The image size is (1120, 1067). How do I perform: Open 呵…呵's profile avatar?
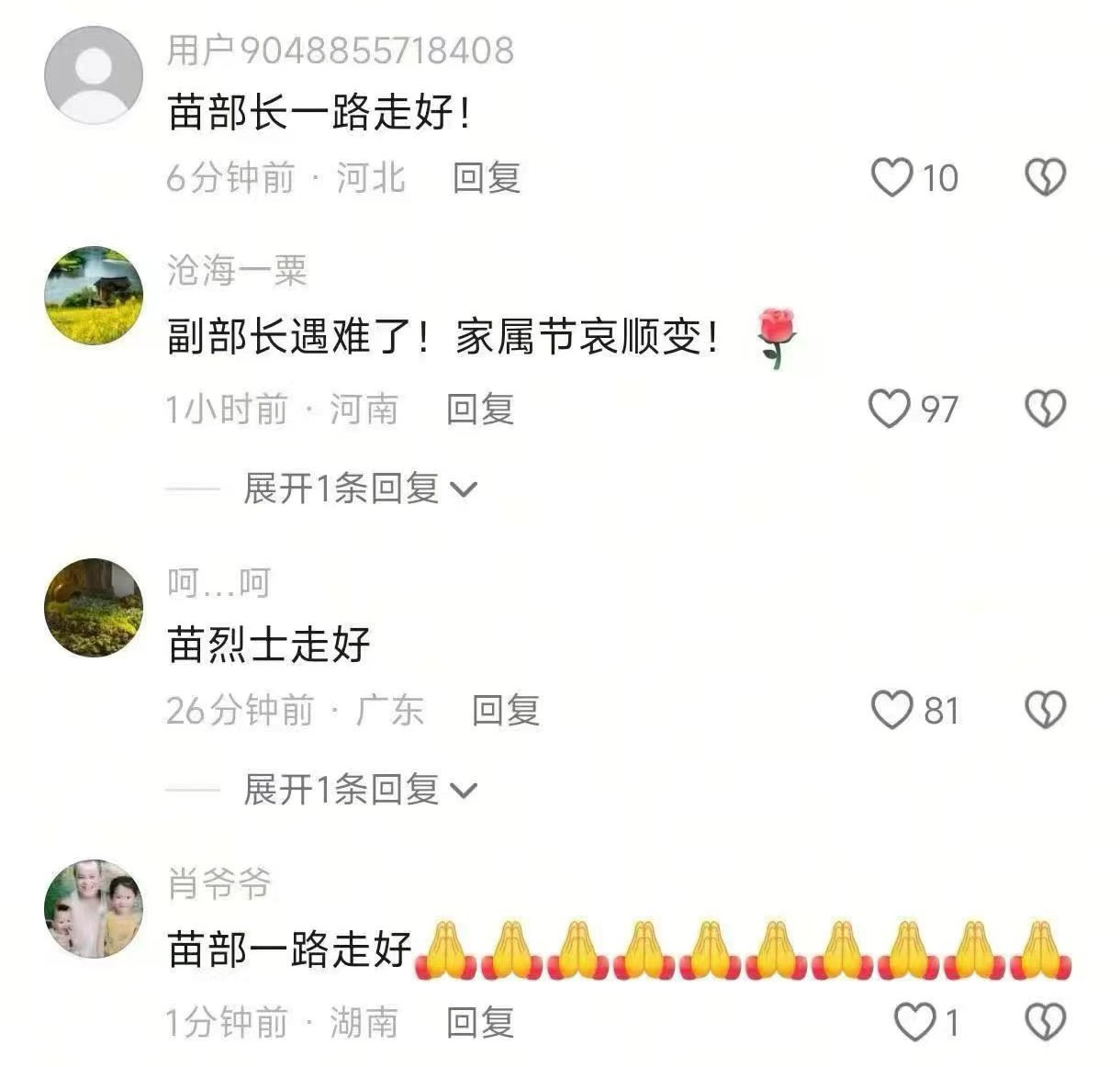(x=94, y=607)
